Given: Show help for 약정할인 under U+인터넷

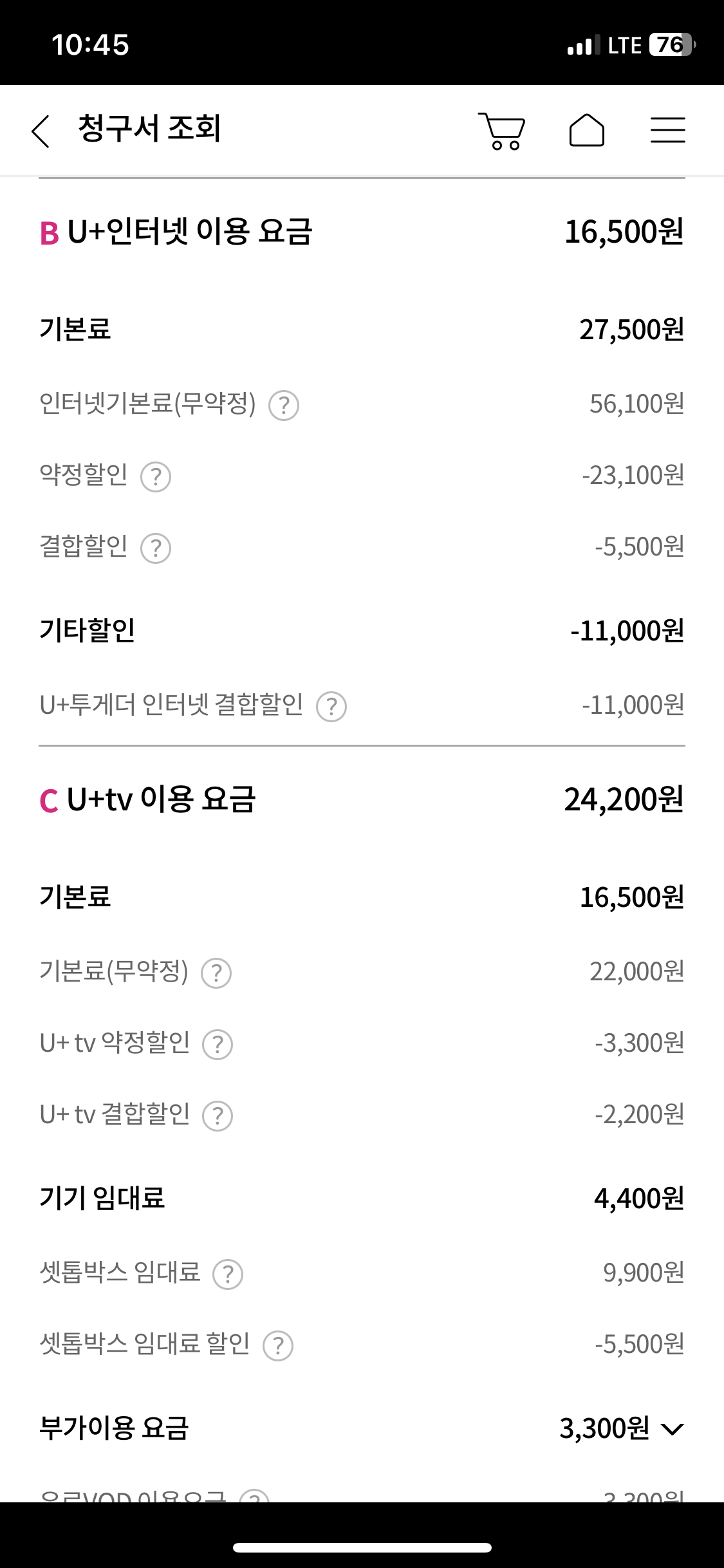Looking at the screenshot, I should [156, 477].
